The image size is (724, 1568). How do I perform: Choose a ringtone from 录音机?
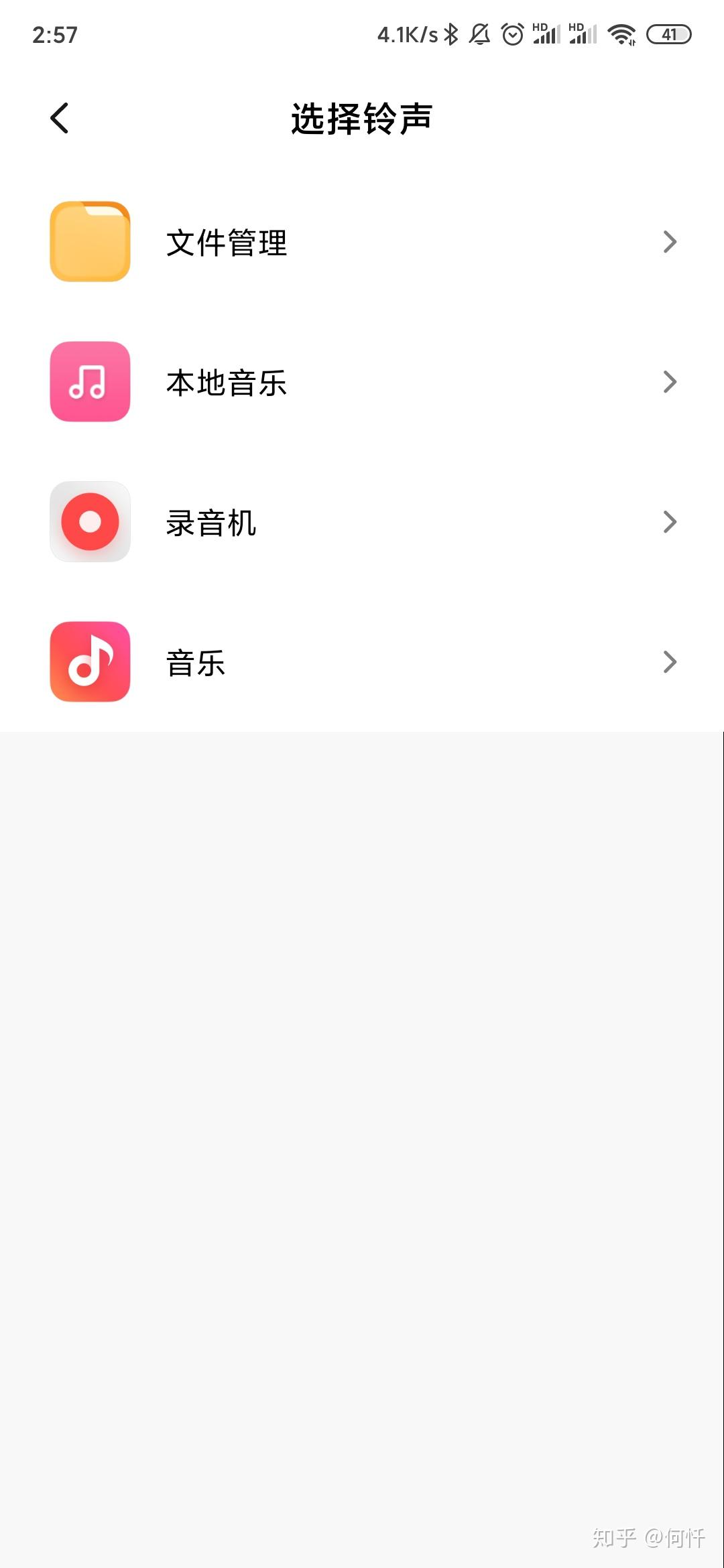tap(362, 522)
